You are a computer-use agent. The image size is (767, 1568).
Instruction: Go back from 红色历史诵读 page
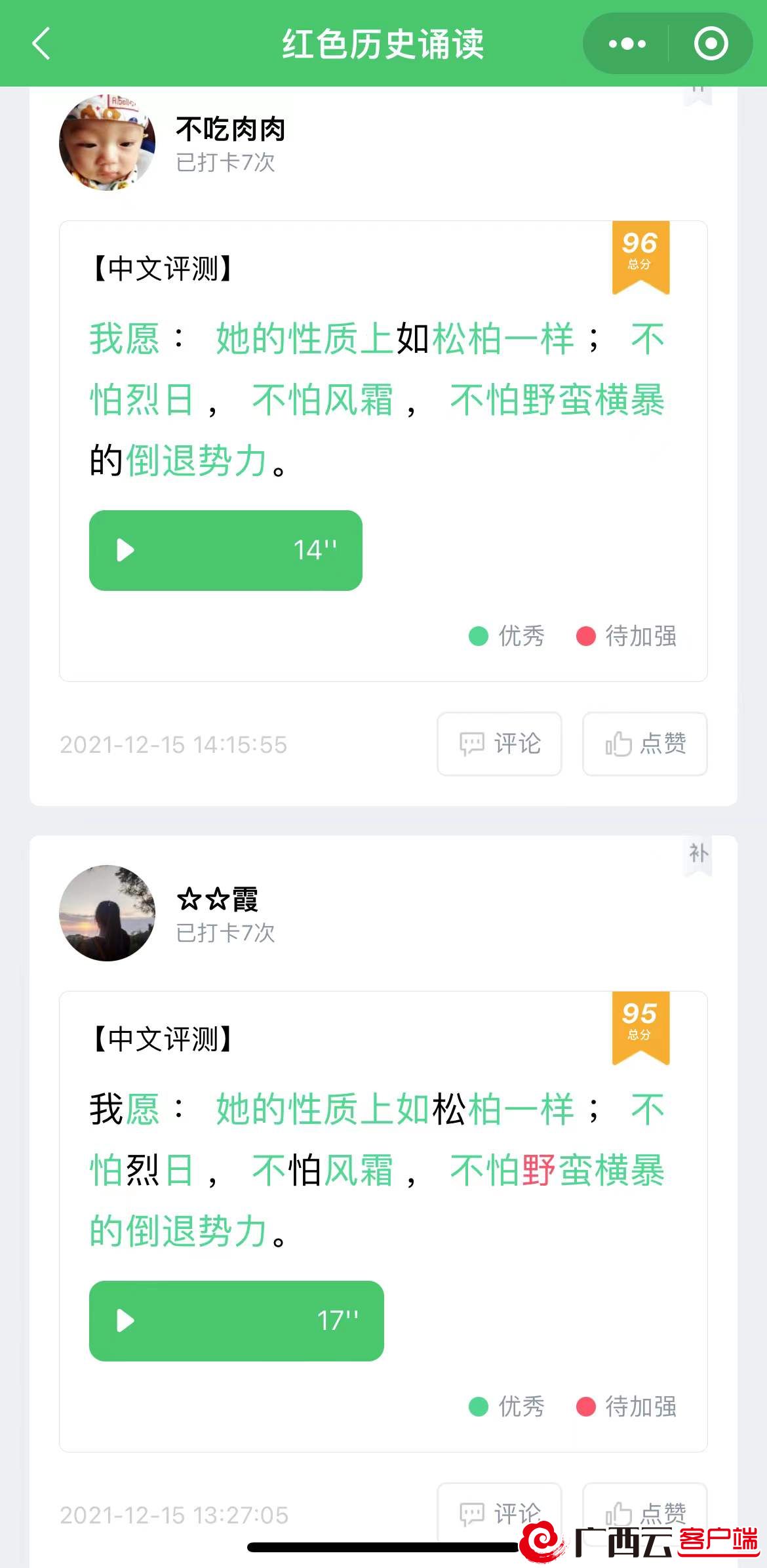(41, 44)
